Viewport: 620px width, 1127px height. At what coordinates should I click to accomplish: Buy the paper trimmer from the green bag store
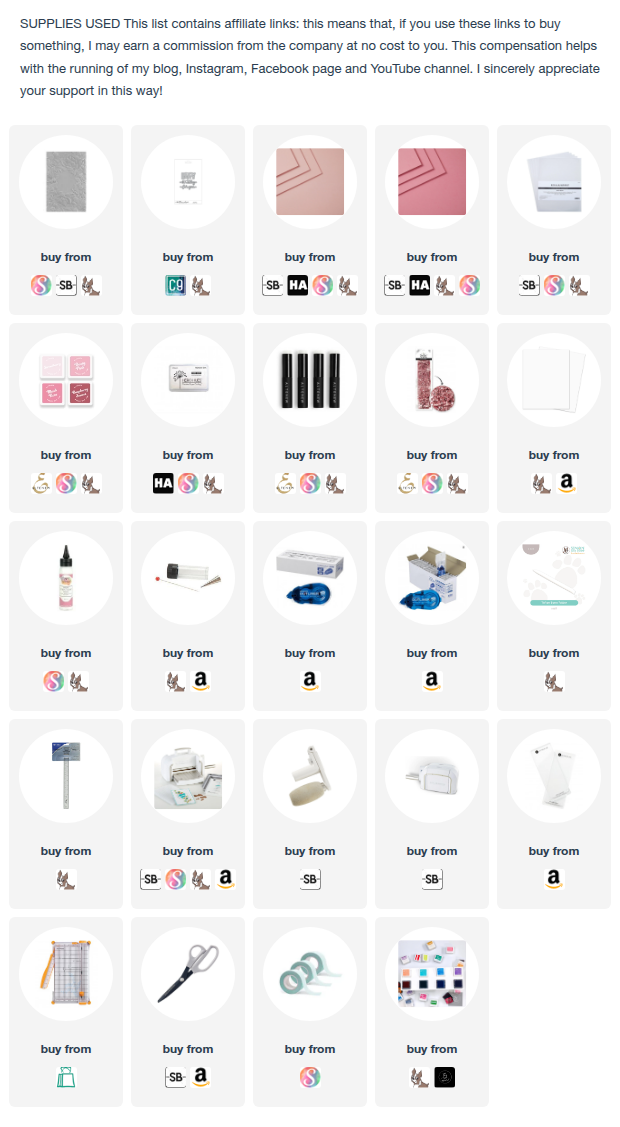[66, 1078]
